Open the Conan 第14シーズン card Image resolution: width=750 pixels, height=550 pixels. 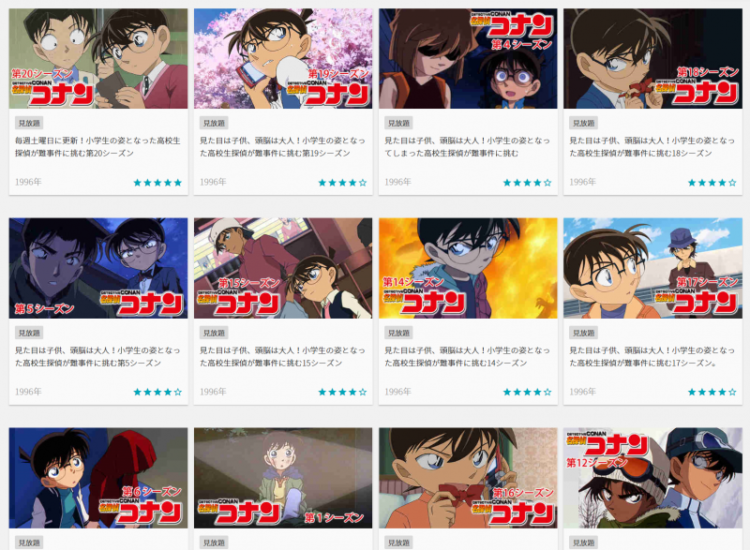[467, 268]
